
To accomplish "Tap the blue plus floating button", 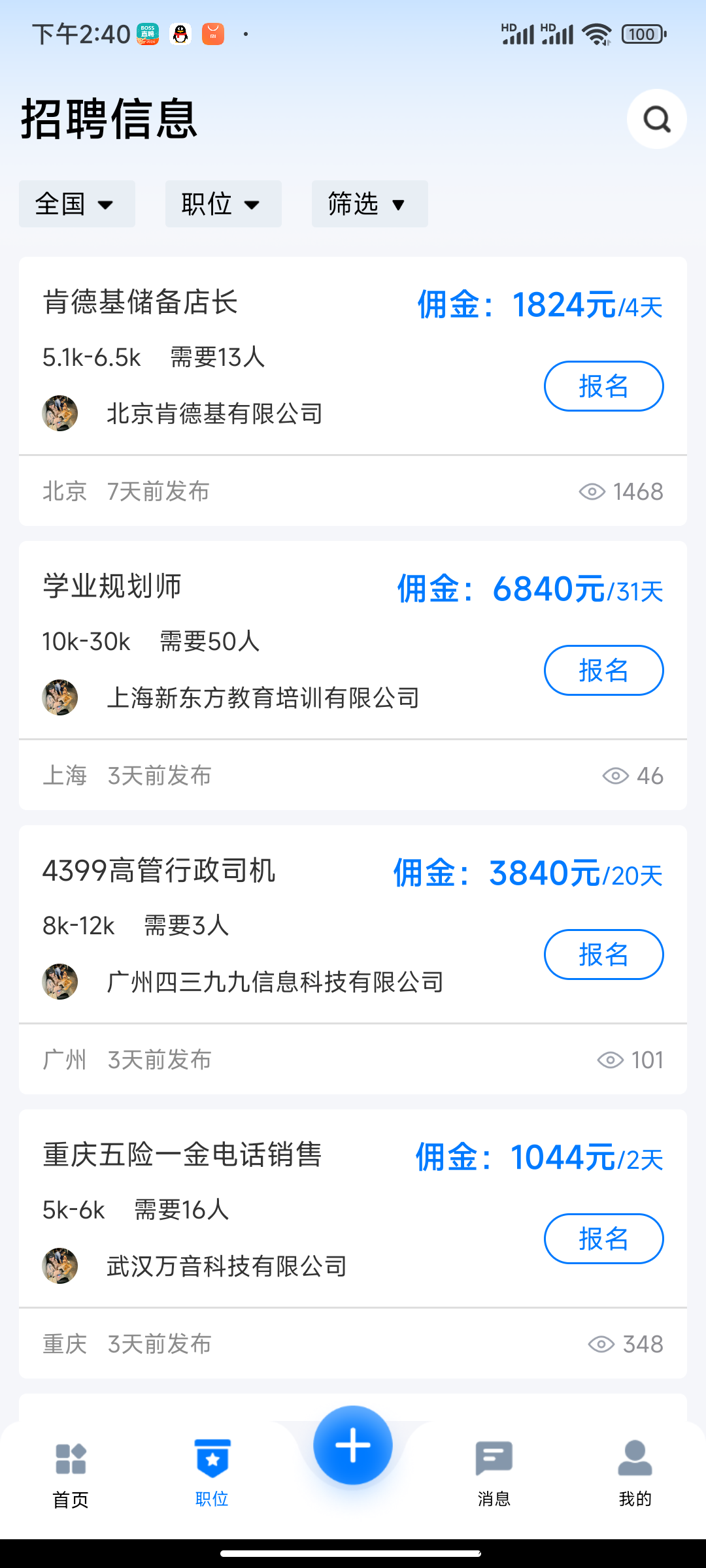I will click(353, 1445).
